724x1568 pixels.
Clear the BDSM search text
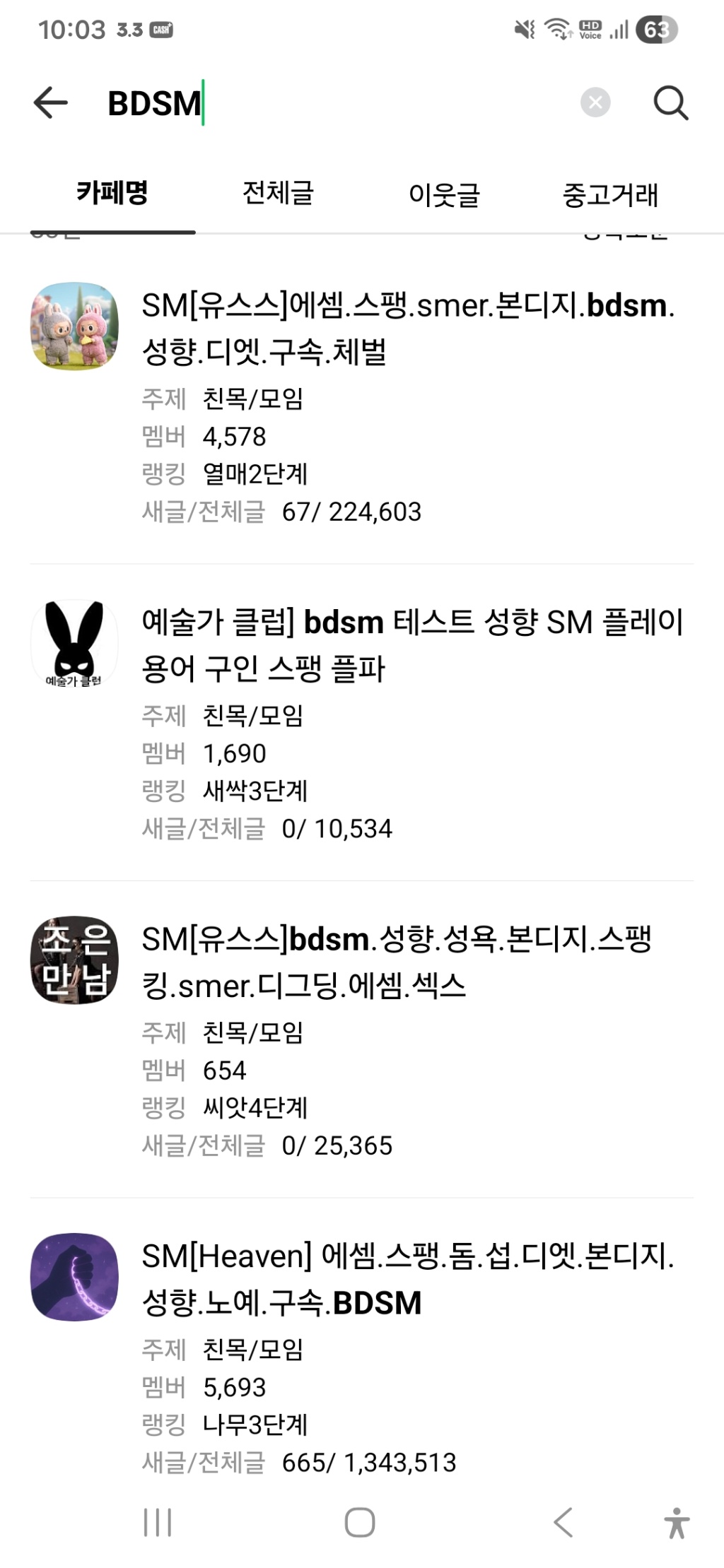click(595, 103)
